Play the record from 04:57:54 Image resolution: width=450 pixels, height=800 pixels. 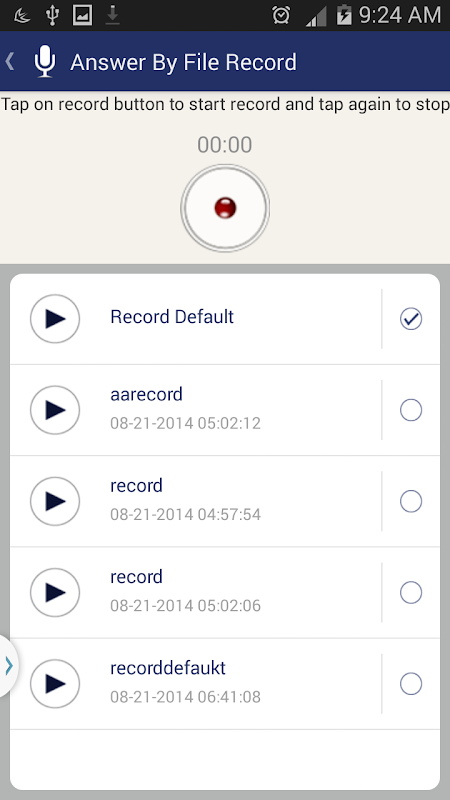pos(55,501)
